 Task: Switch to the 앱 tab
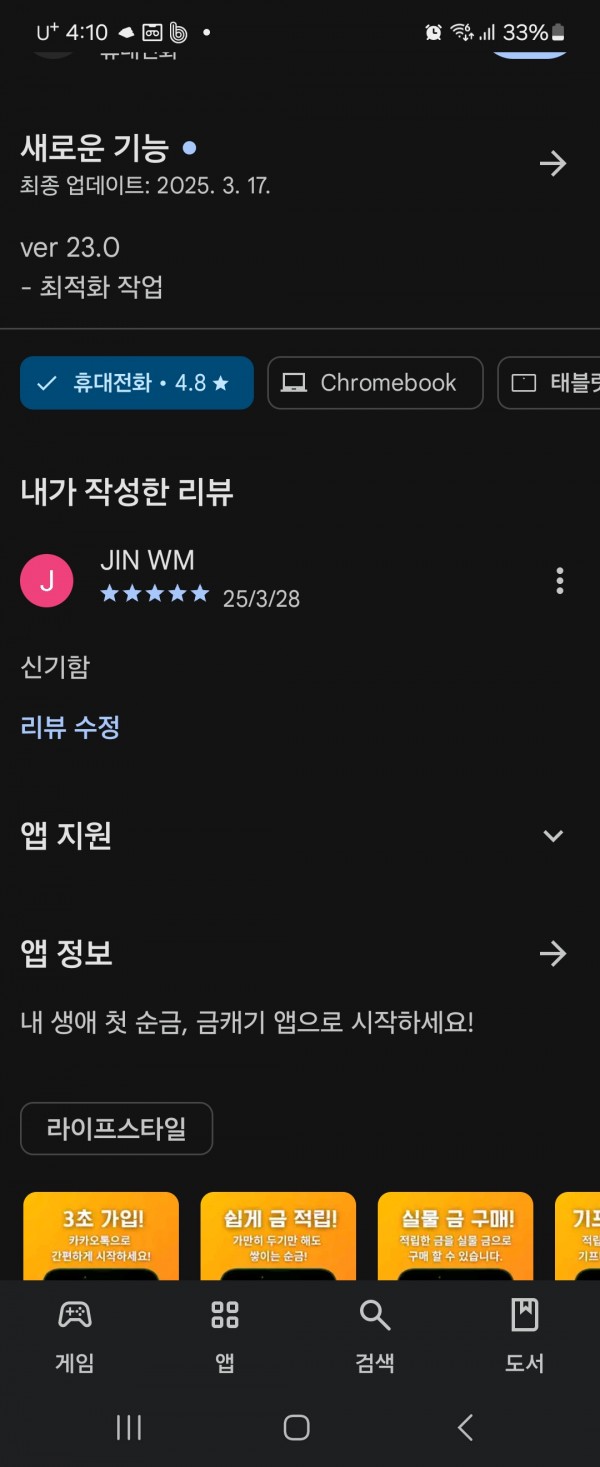[225, 1335]
